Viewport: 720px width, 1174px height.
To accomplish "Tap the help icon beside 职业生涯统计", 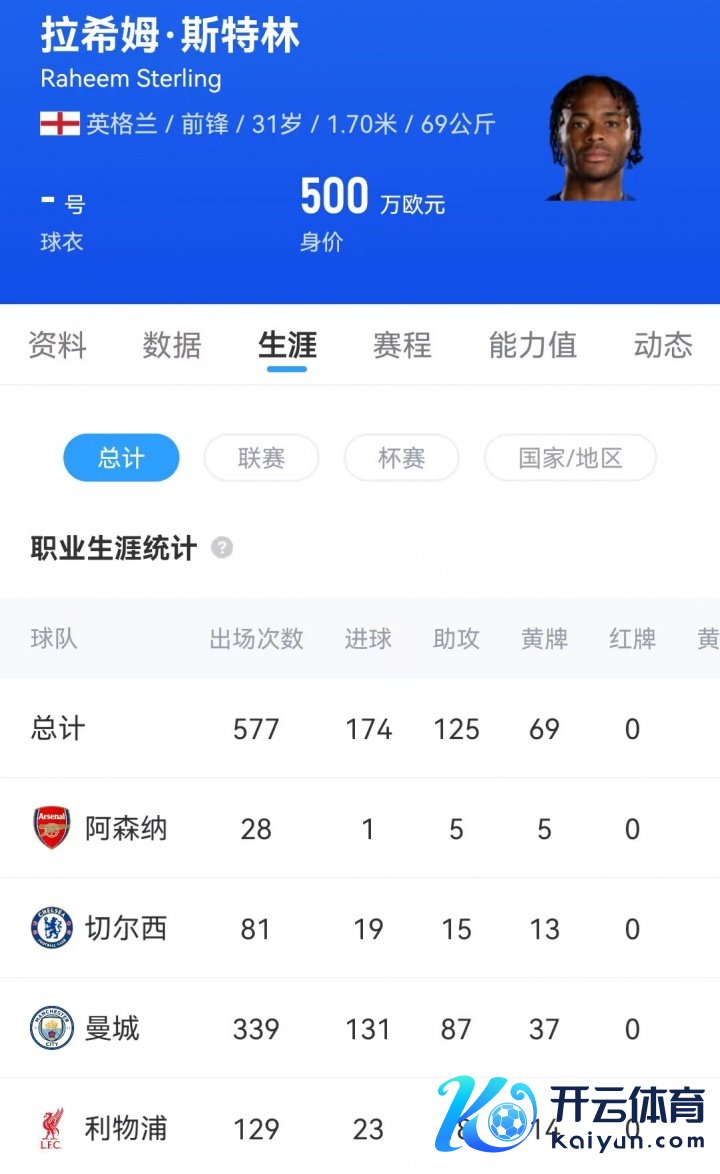I will point(222,548).
